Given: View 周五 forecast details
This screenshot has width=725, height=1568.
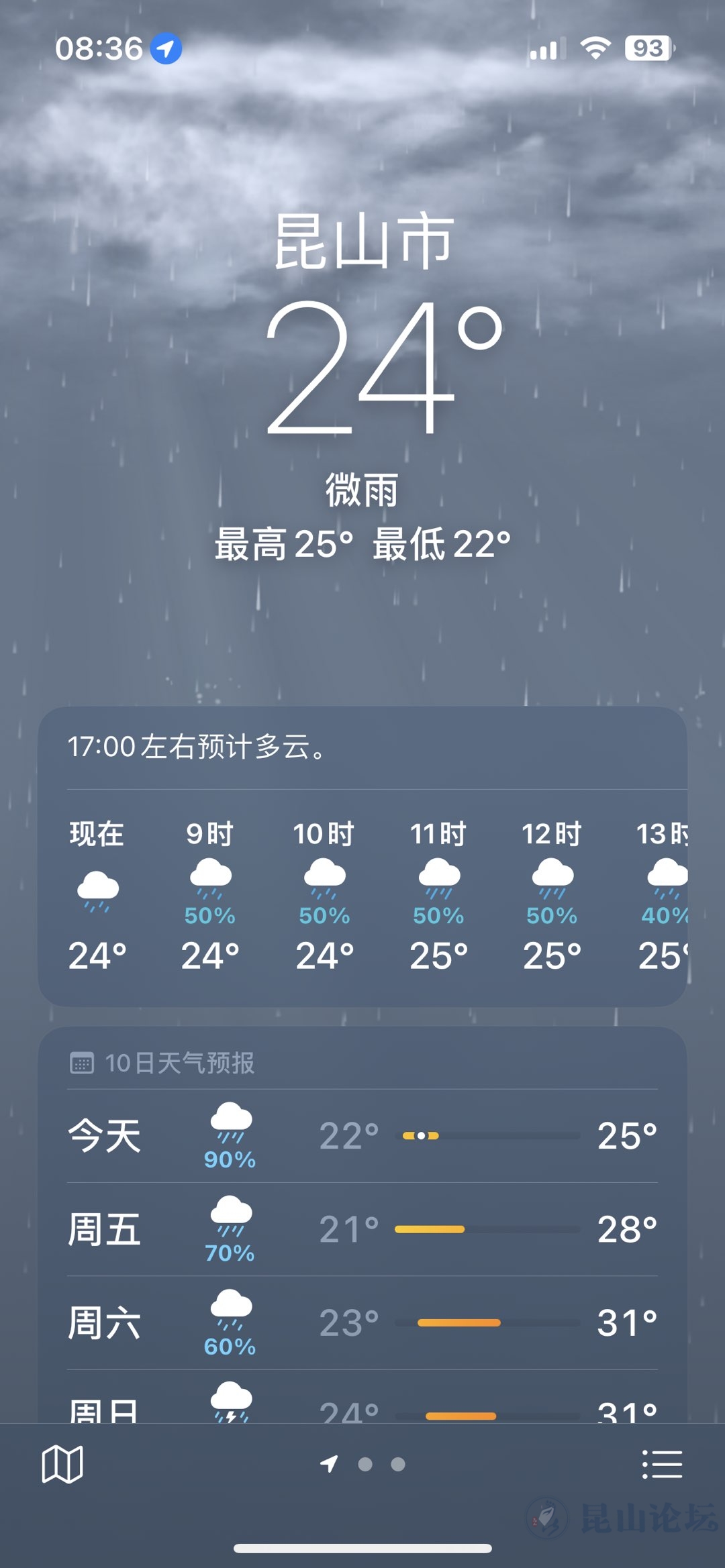Looking at the screenshot, I should click(x=362, y=1229).
